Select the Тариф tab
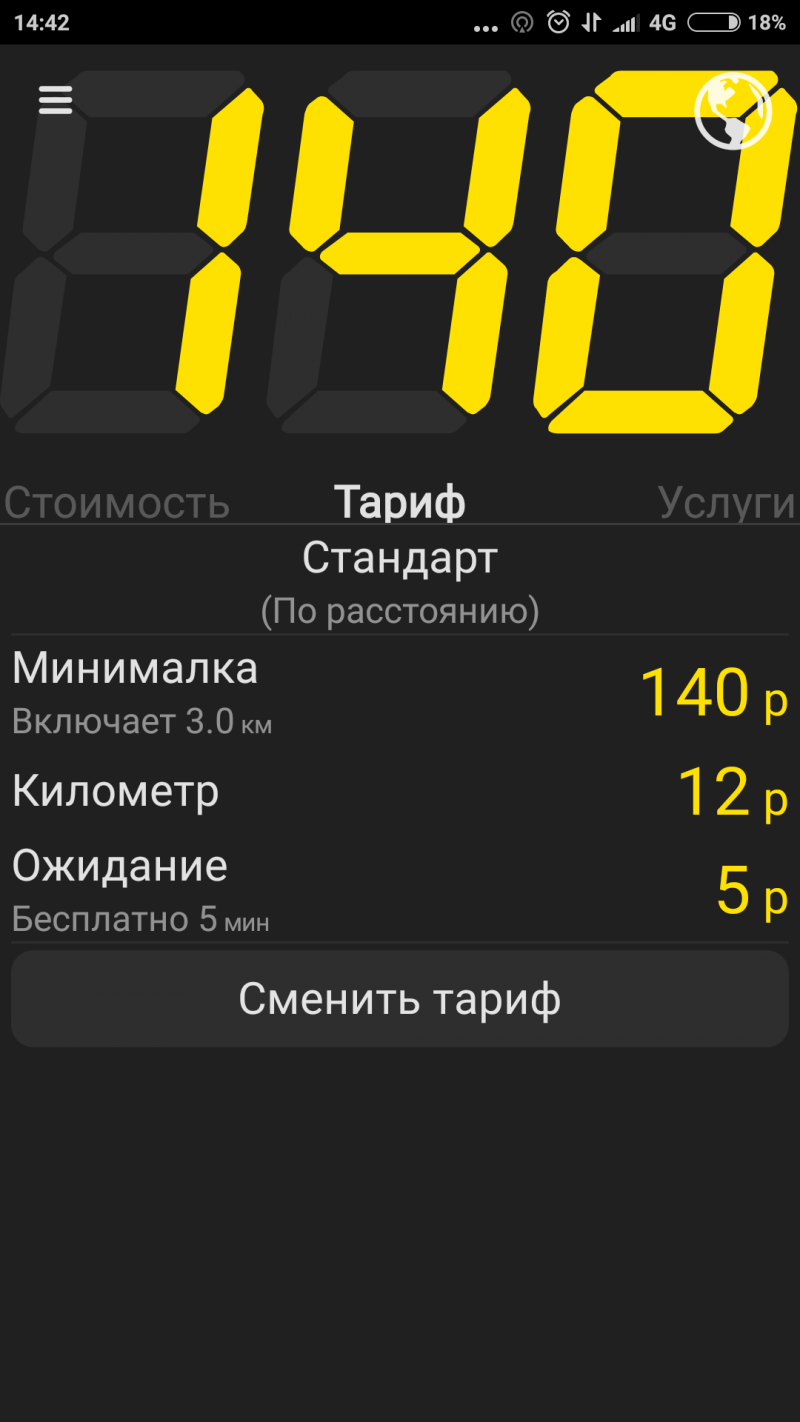The height and width of the screenshot is (1422, 800). click(400, 502)
